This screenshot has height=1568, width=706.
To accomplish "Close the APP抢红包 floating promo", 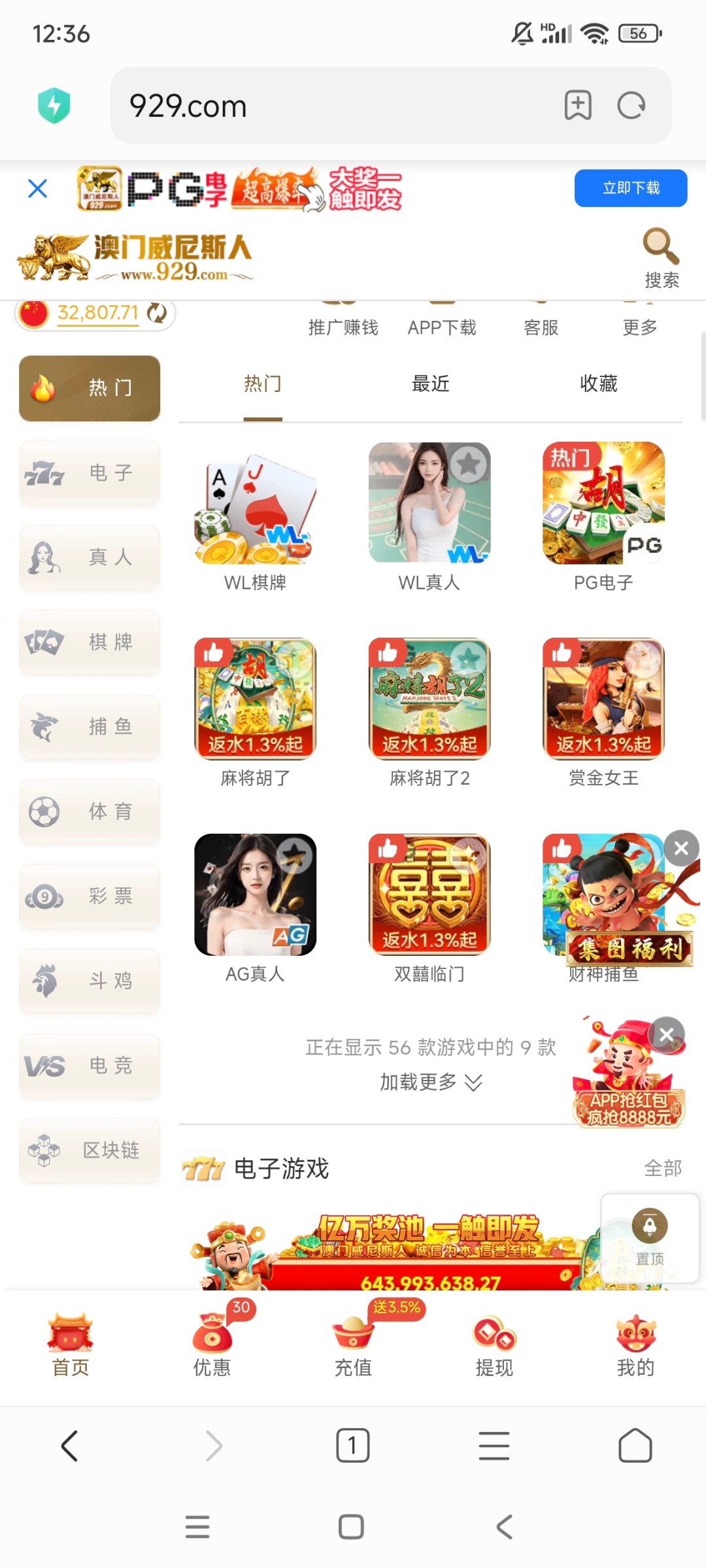I will tap(667, 1034).
